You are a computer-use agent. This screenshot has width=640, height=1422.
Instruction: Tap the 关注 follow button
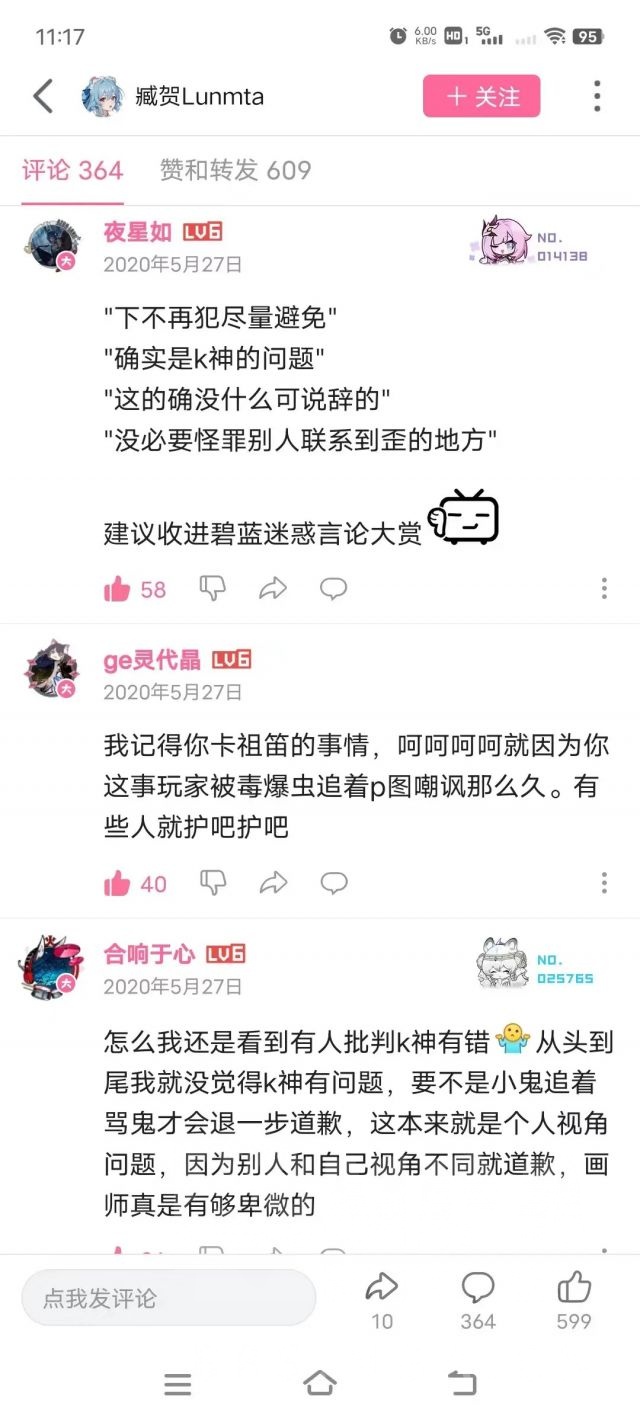coord(481,96)
